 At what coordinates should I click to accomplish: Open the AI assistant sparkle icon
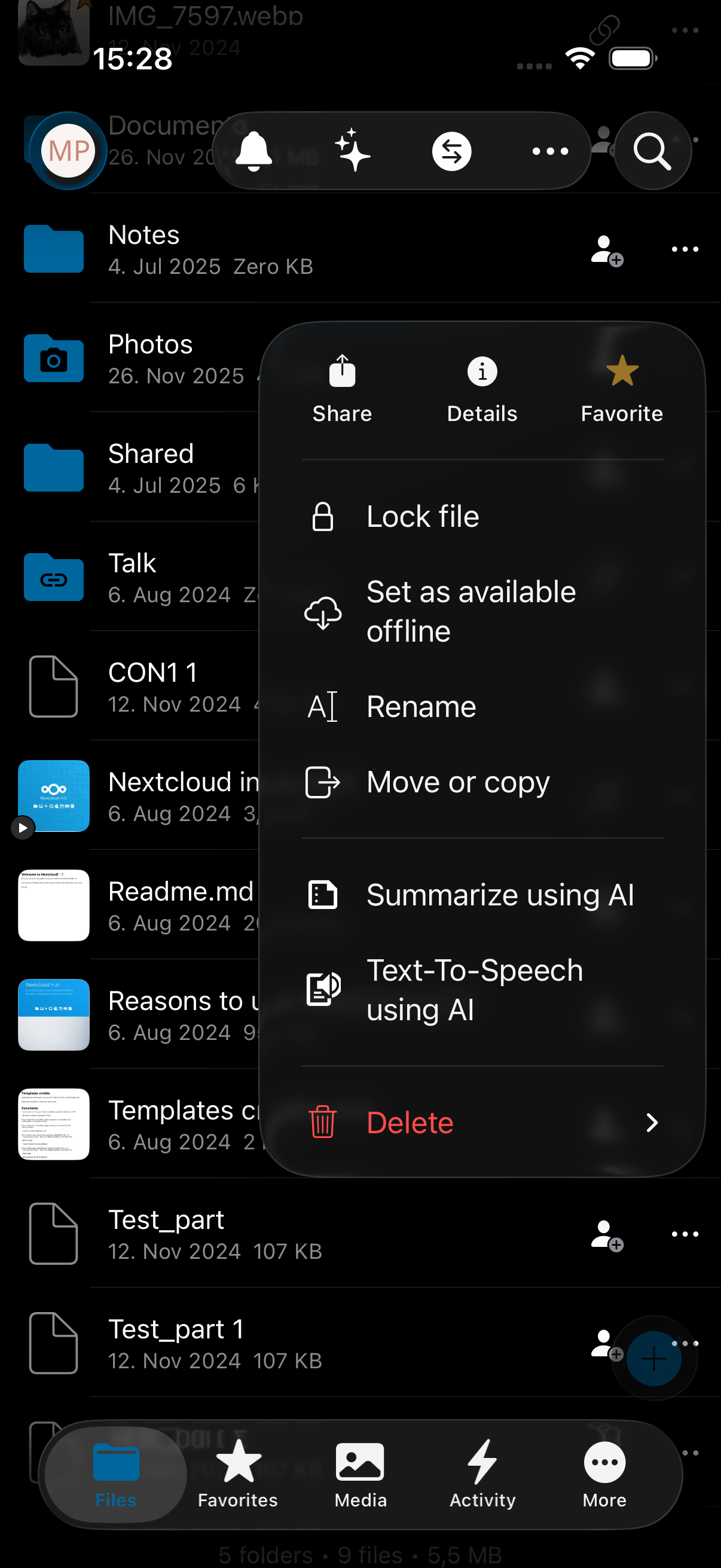352,151
